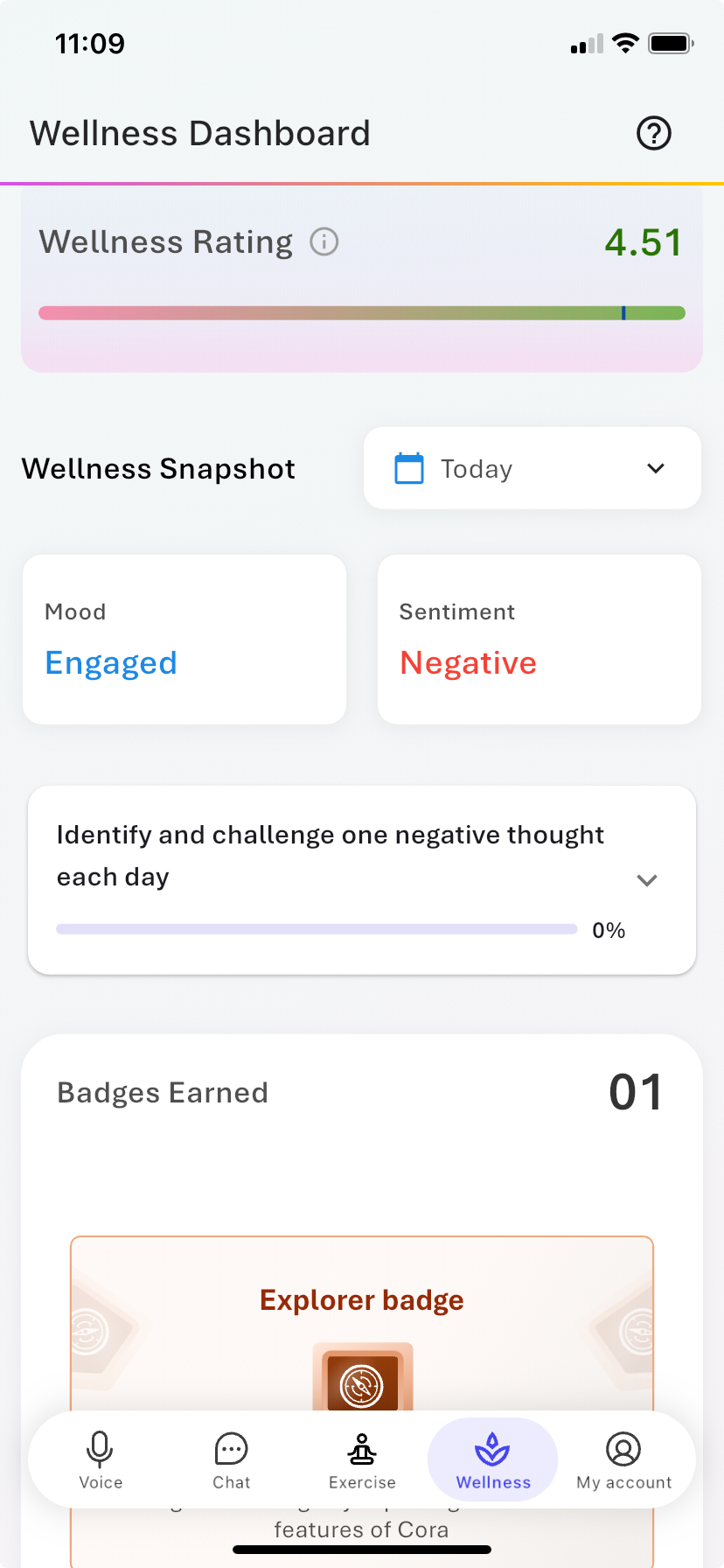Tap the Wellness Rating info icon

click(x=324, y=241)
